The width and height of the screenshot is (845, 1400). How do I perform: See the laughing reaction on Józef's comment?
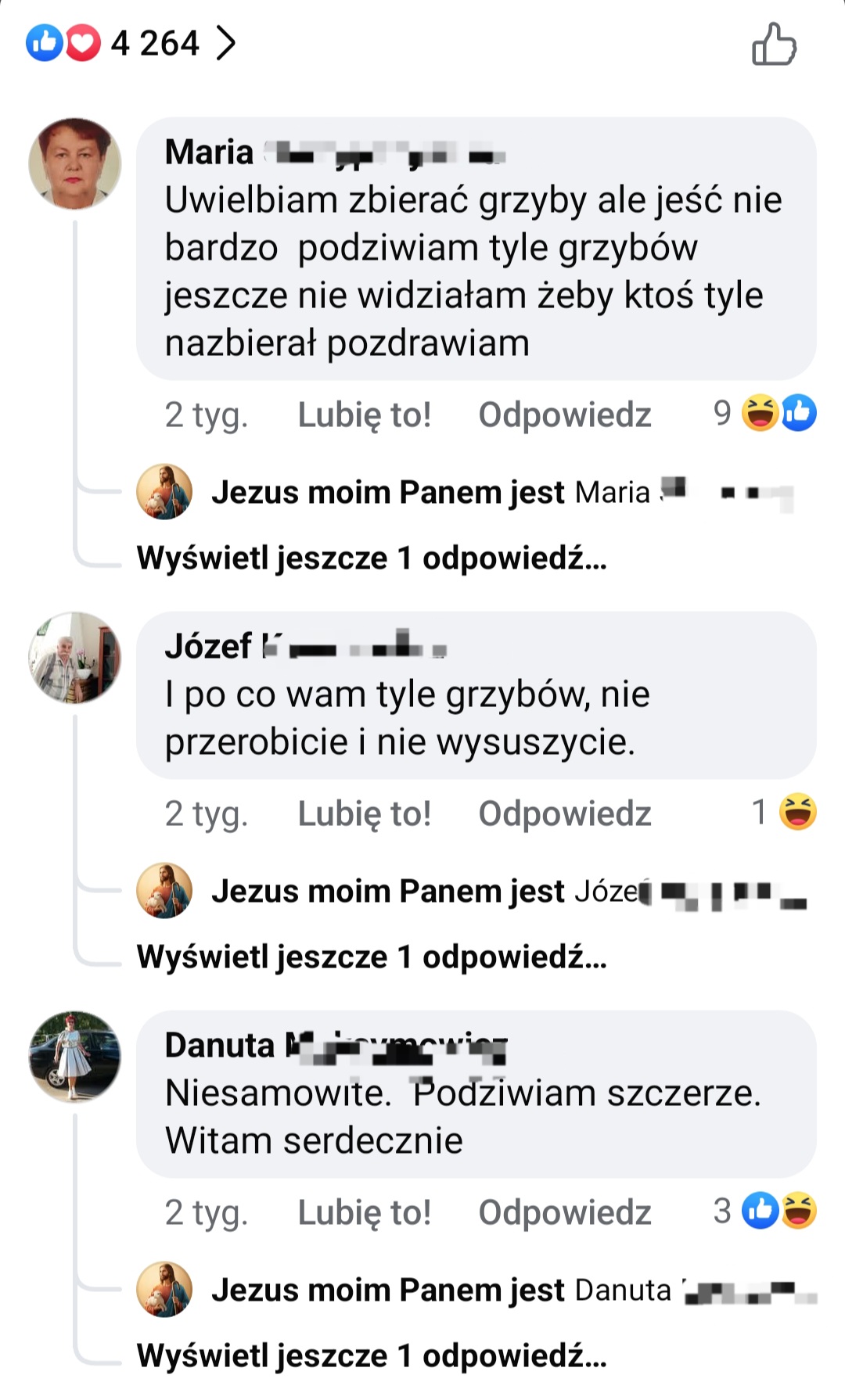click(796, 812)
